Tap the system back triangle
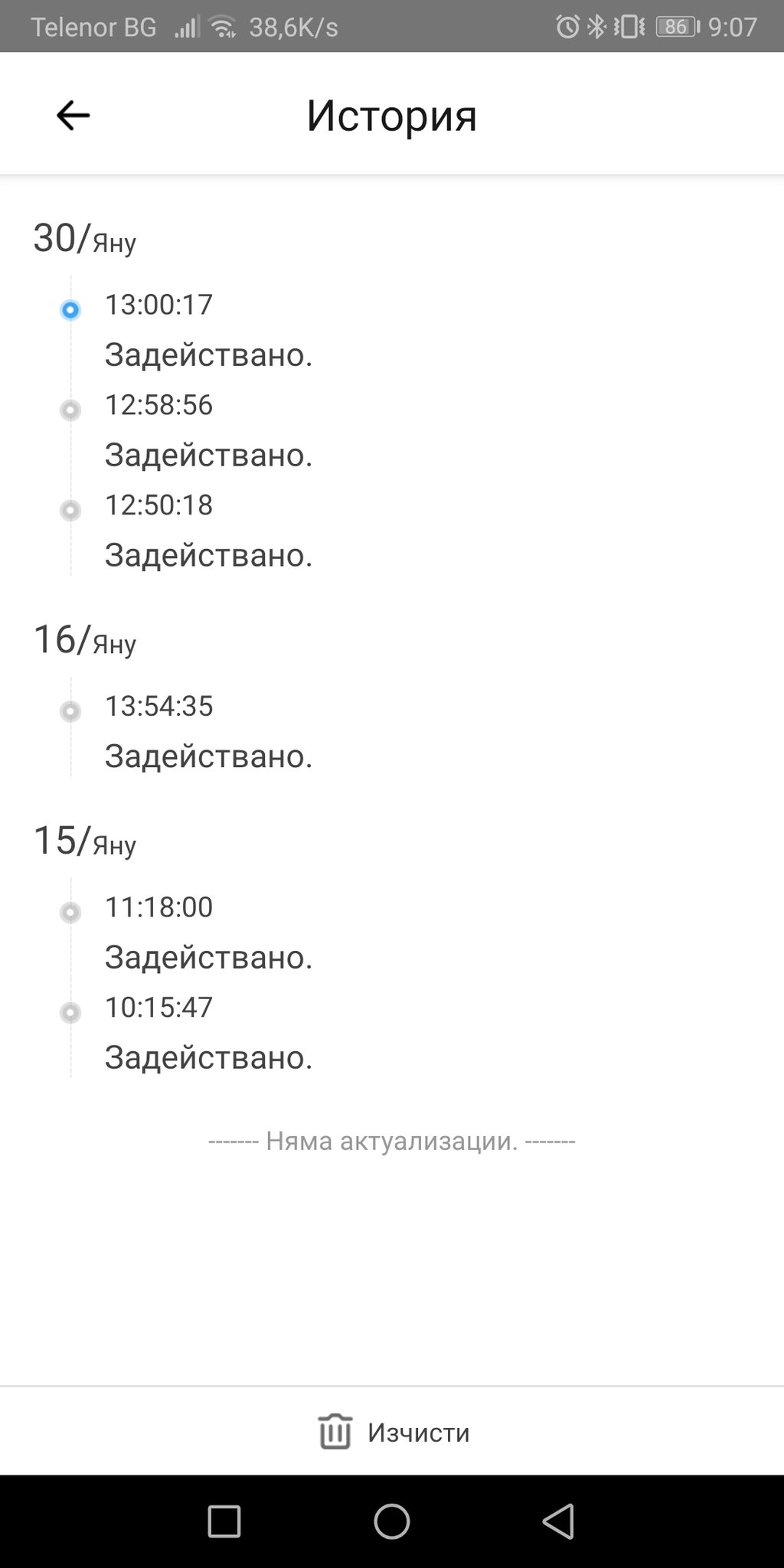 (x=559, y=1521)
